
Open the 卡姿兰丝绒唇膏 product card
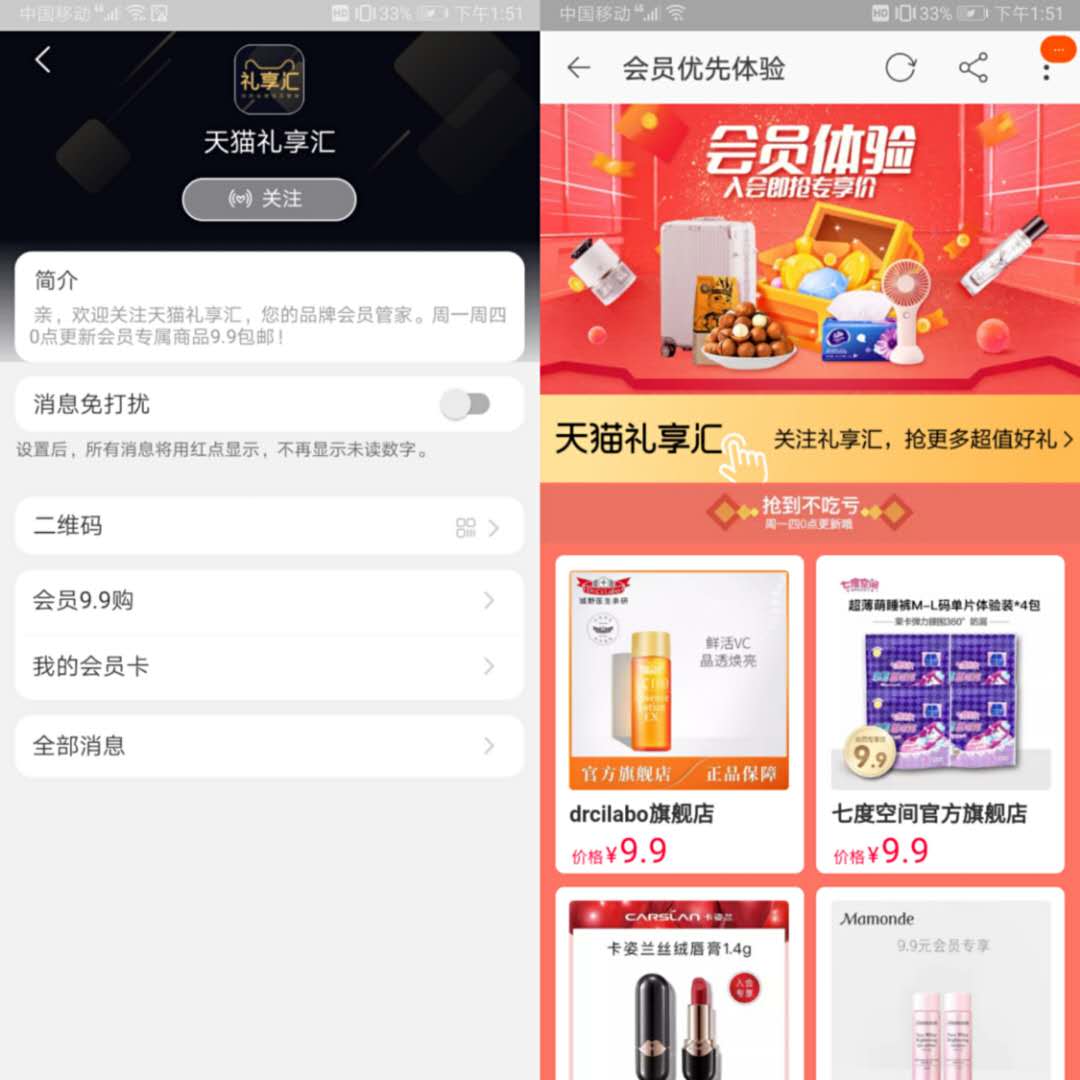click(679, 985)
